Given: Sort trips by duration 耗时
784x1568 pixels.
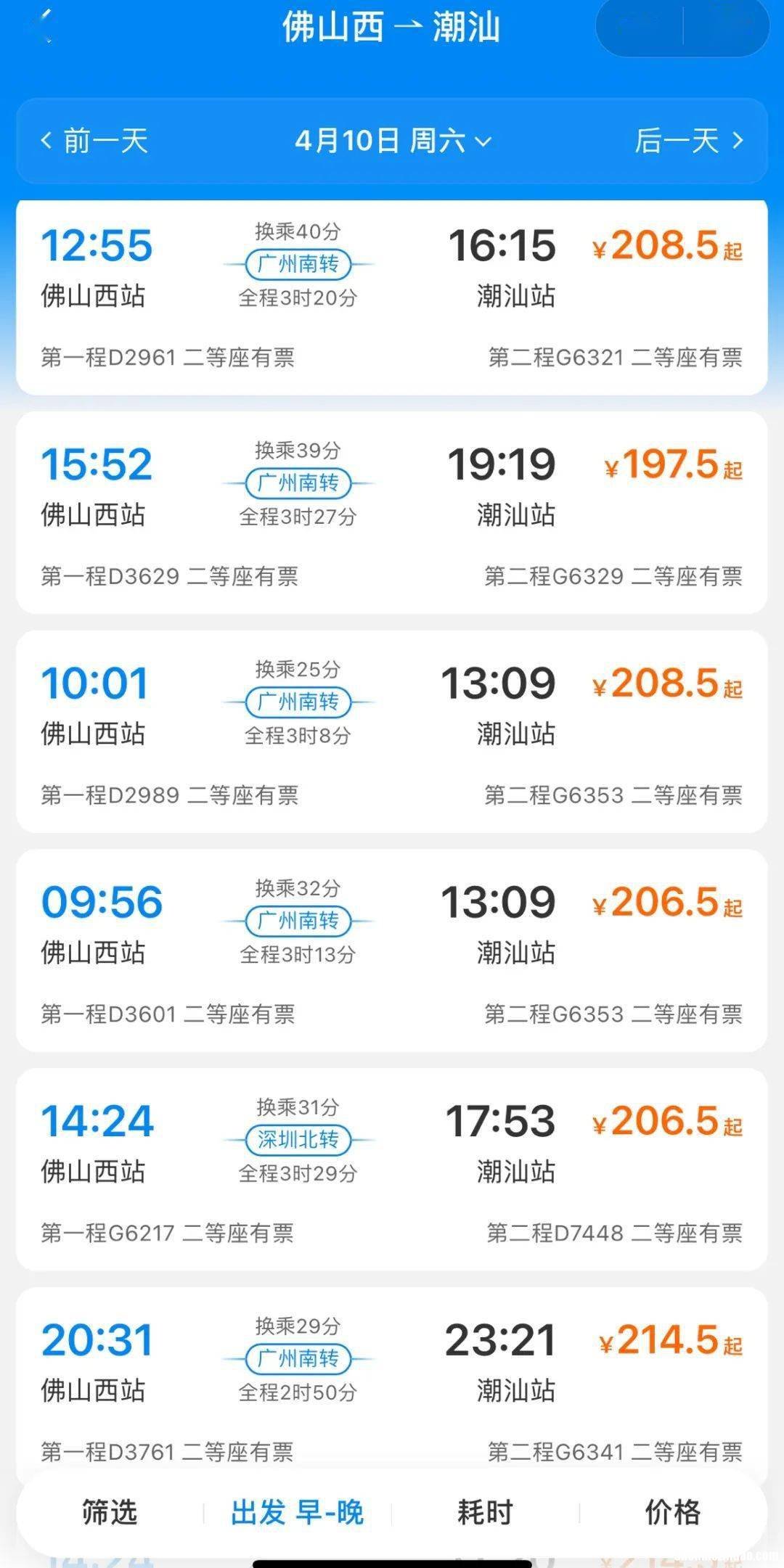Looking at the screenshot, I should coord(485,1513).
